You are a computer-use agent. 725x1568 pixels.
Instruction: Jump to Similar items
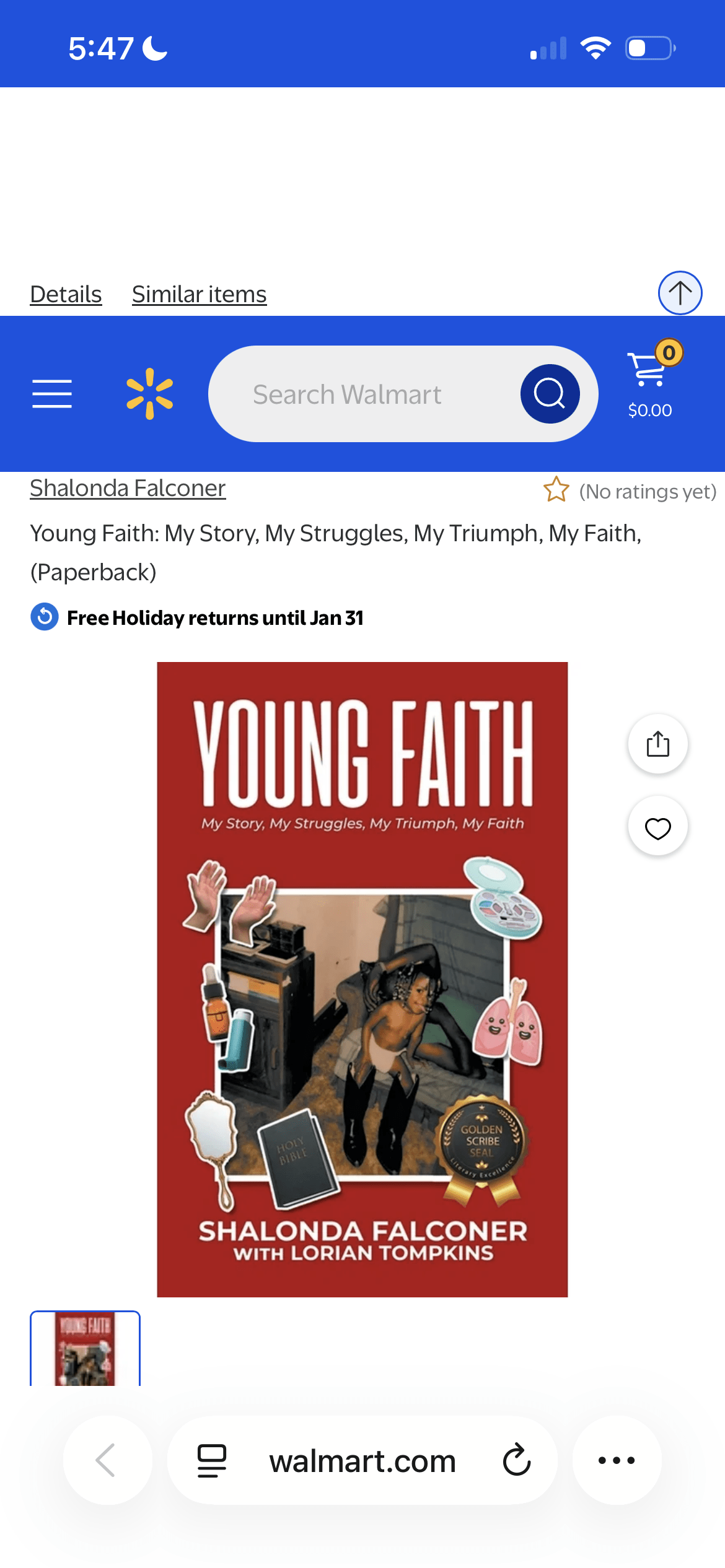199,294
